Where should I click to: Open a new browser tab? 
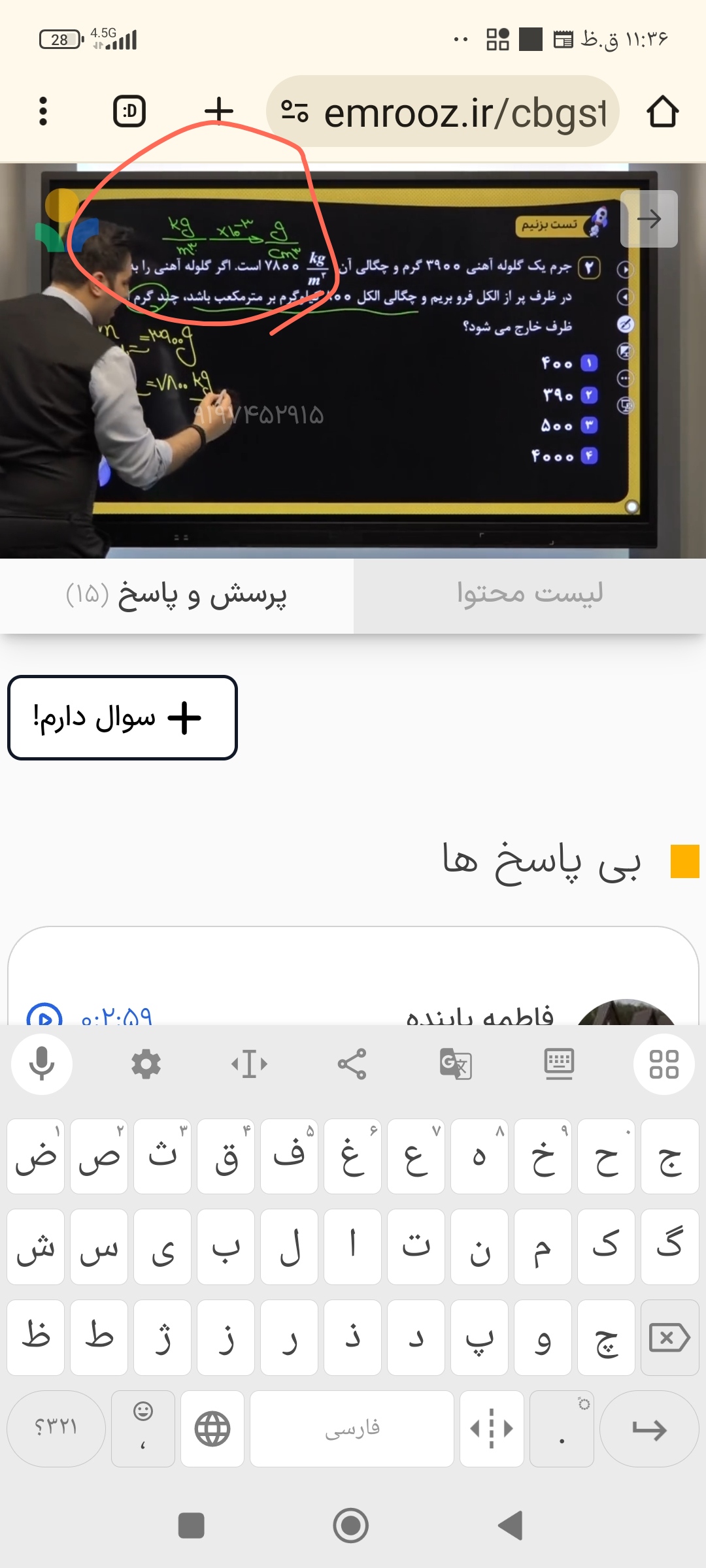pos(218,111)
